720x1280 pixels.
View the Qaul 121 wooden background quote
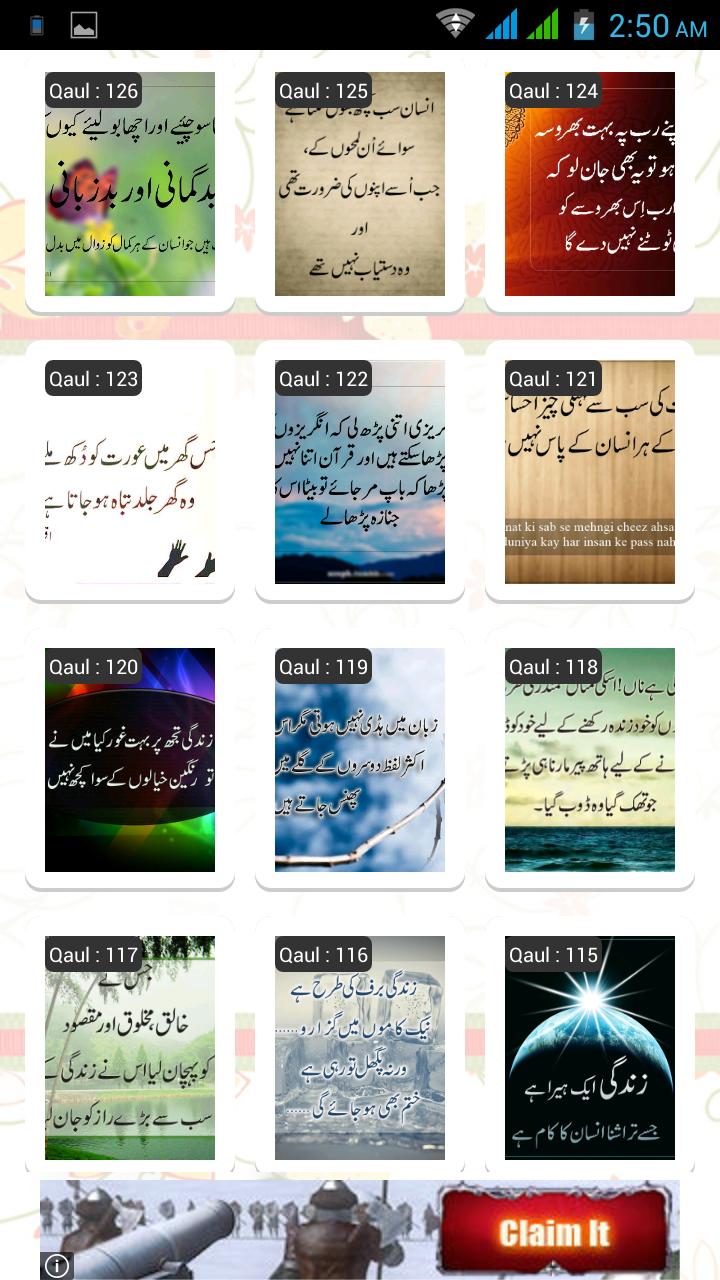(x=590, y=471)
